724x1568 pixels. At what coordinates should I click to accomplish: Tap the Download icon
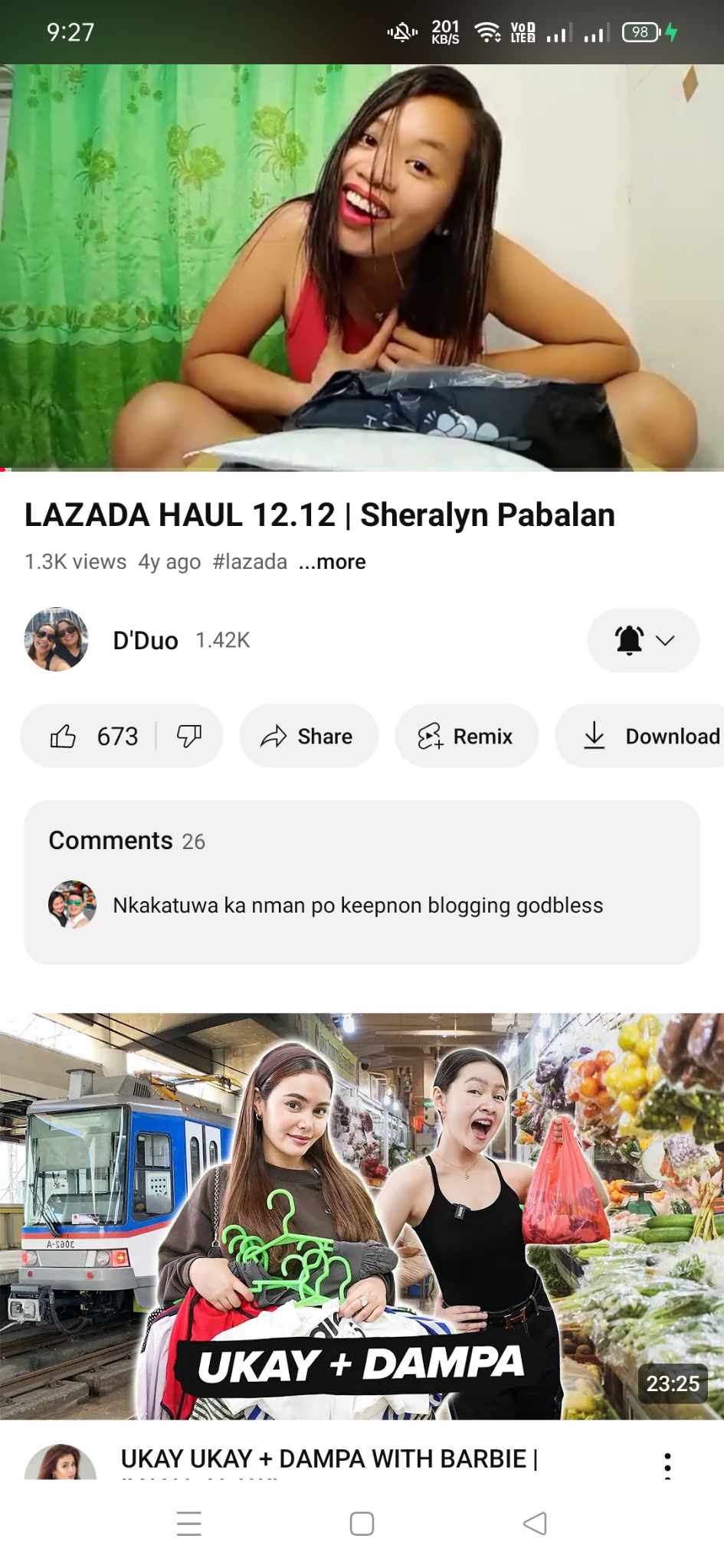(595, 736)
